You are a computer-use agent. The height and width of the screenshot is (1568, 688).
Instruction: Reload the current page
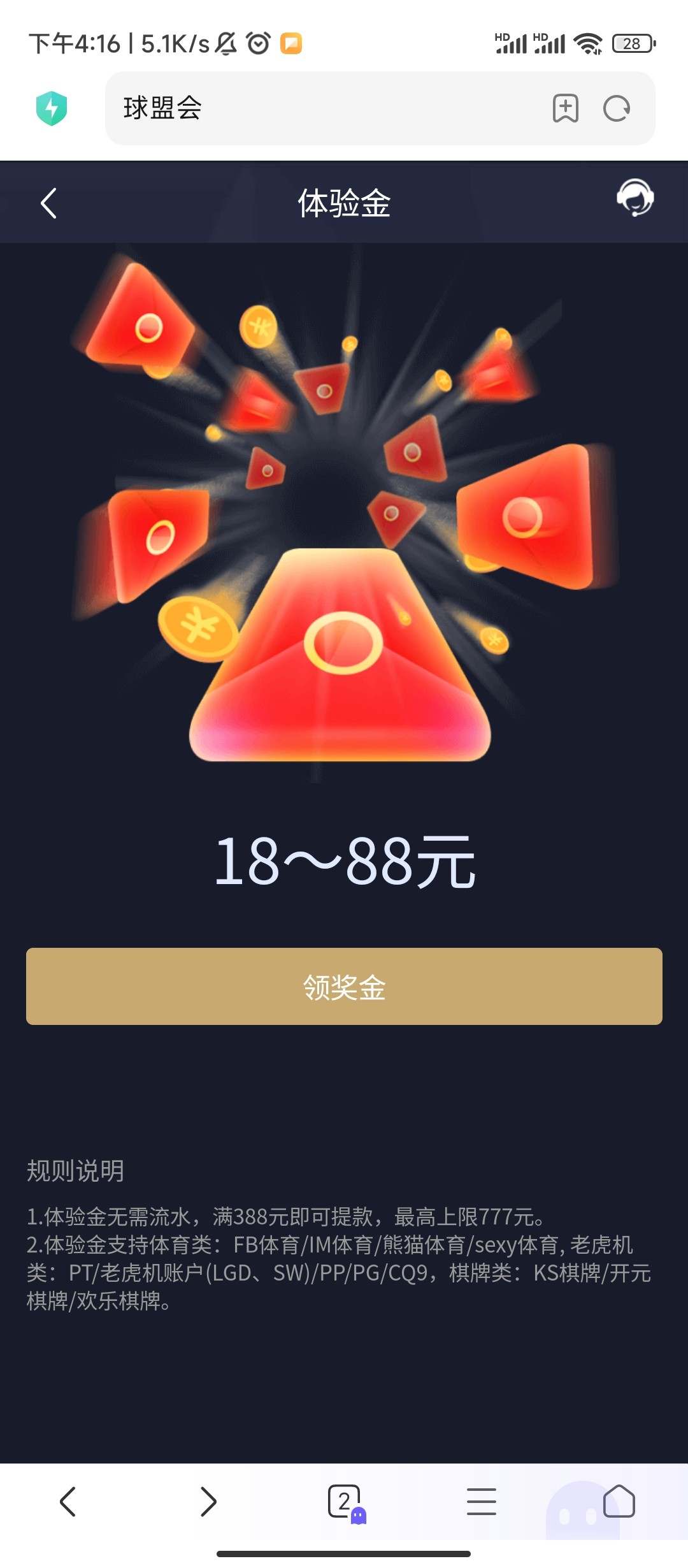[x=616, y=108]
